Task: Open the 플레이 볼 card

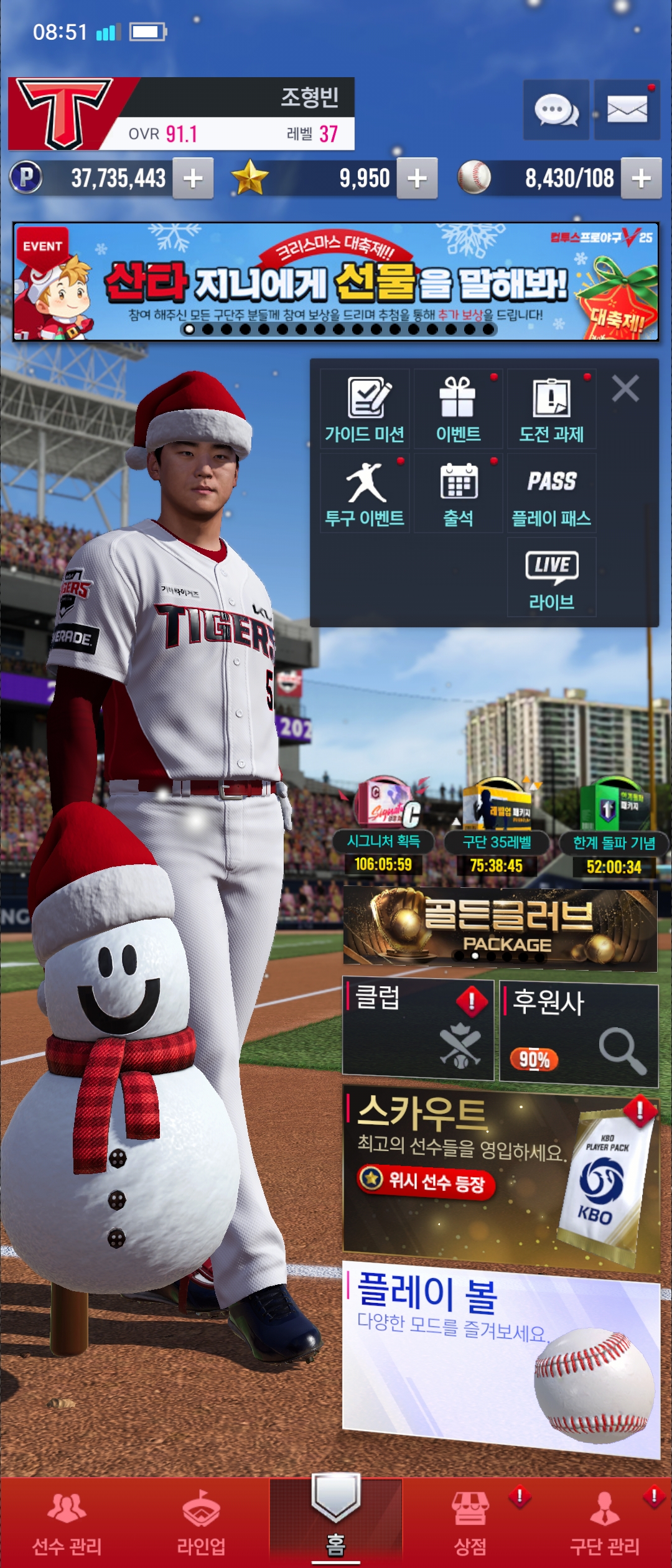Action: tap(501, 1356)
